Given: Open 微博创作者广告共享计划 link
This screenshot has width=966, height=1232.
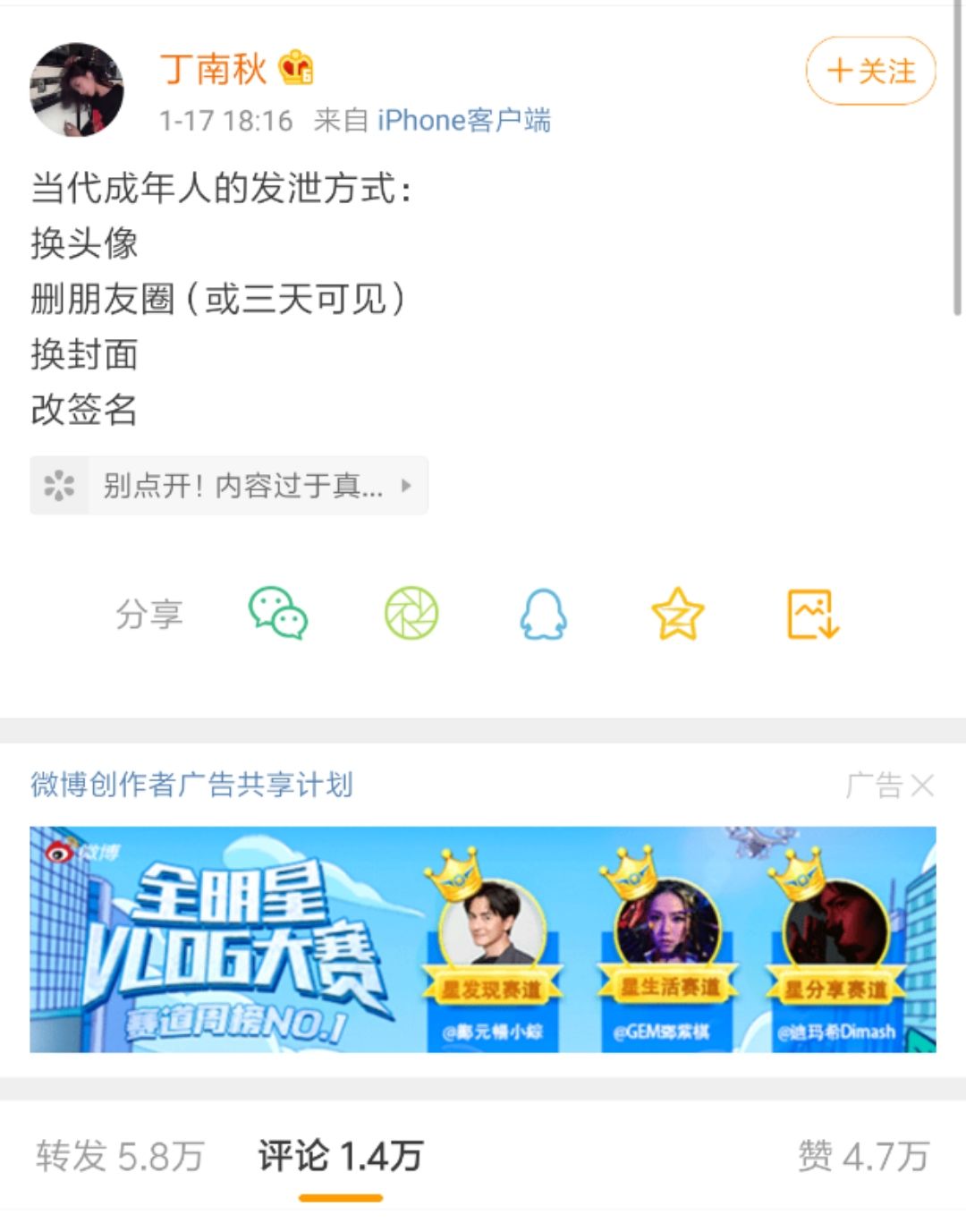Looking at the screenshot, I should 191,785.
